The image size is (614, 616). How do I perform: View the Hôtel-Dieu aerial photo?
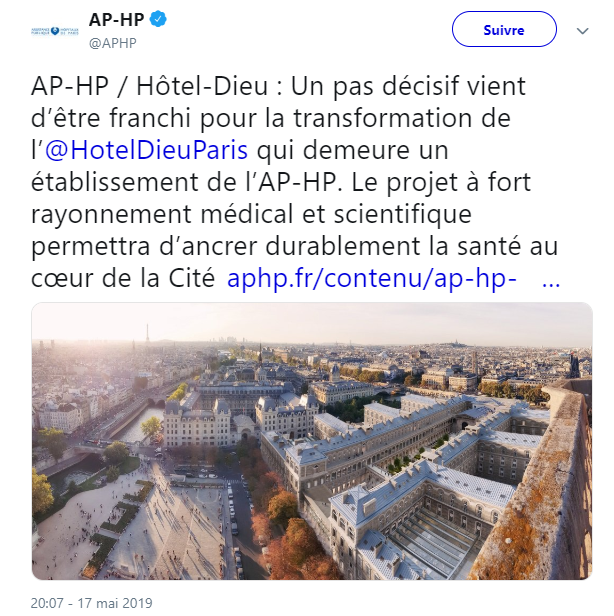[x=312, y=441]
